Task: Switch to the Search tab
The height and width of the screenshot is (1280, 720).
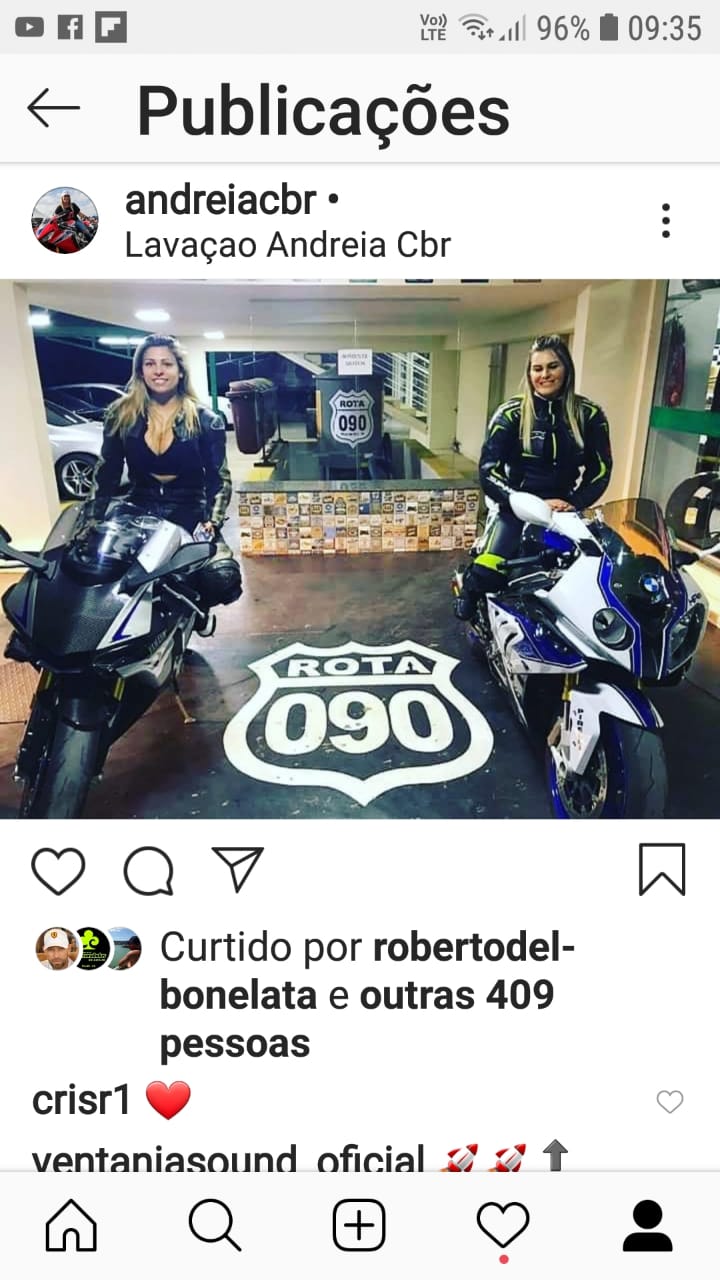Action: click(215, 1225)
